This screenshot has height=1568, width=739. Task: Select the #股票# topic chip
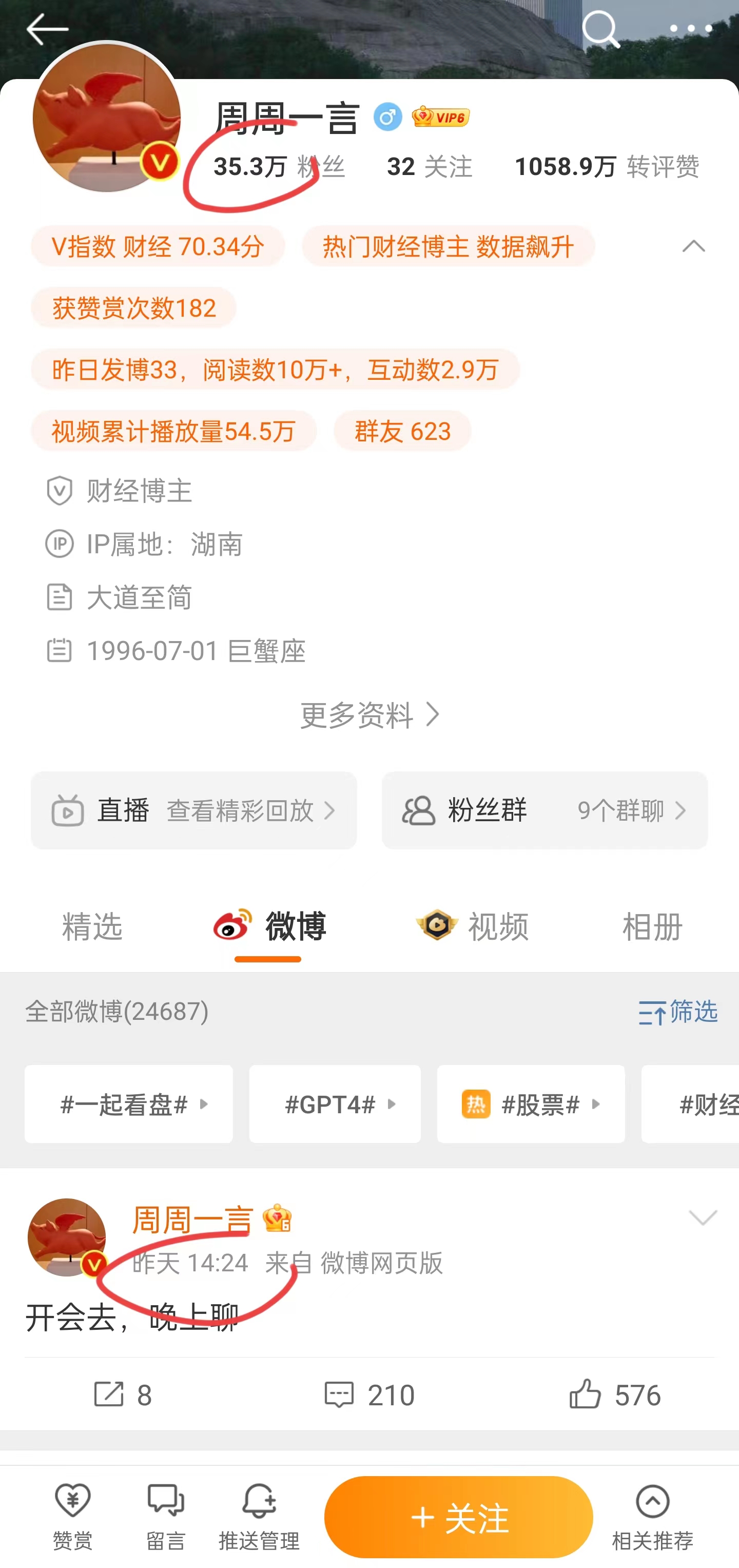click(530, 1104)
